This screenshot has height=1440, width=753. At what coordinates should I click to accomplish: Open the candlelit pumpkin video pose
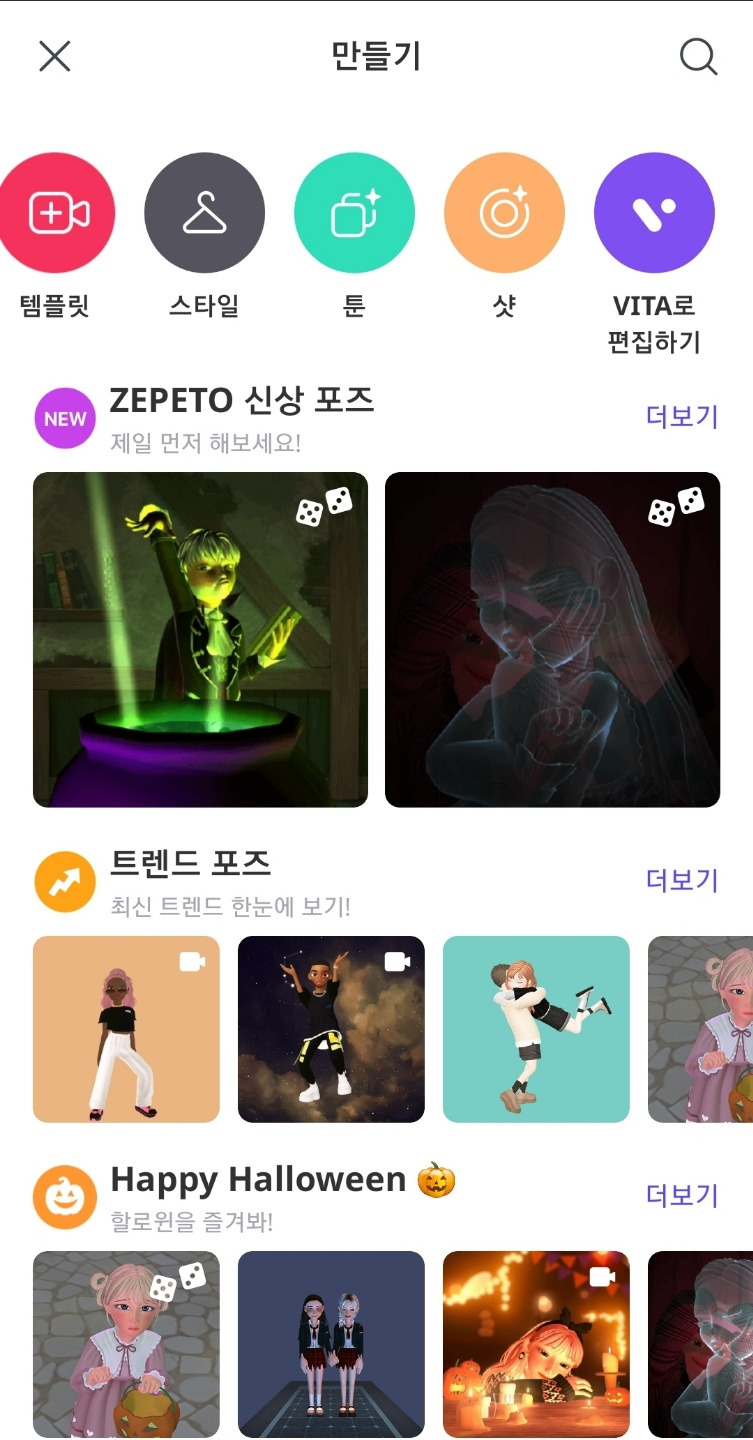[x=536, y=1345]
